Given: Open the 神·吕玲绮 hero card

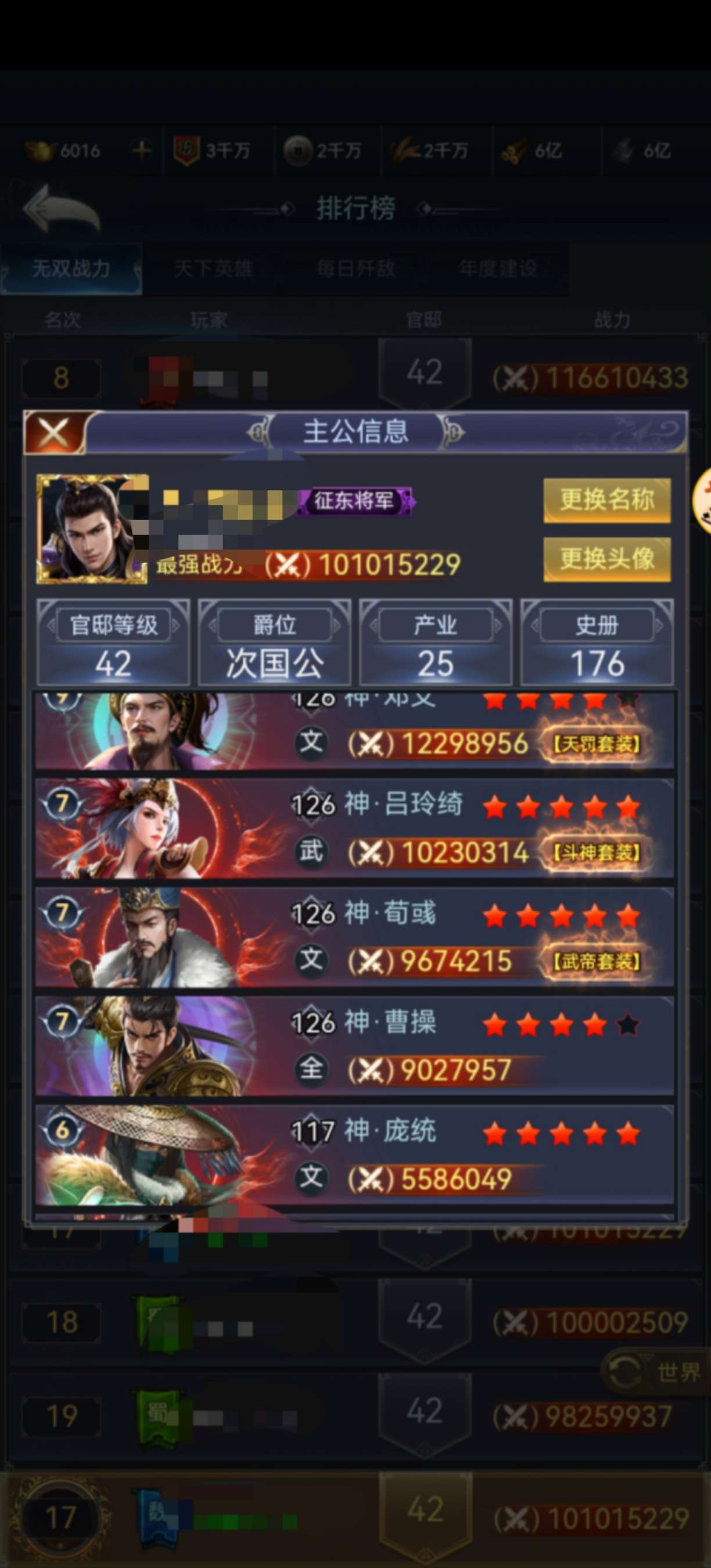Looking at the screenshot, I should point(354,828).
